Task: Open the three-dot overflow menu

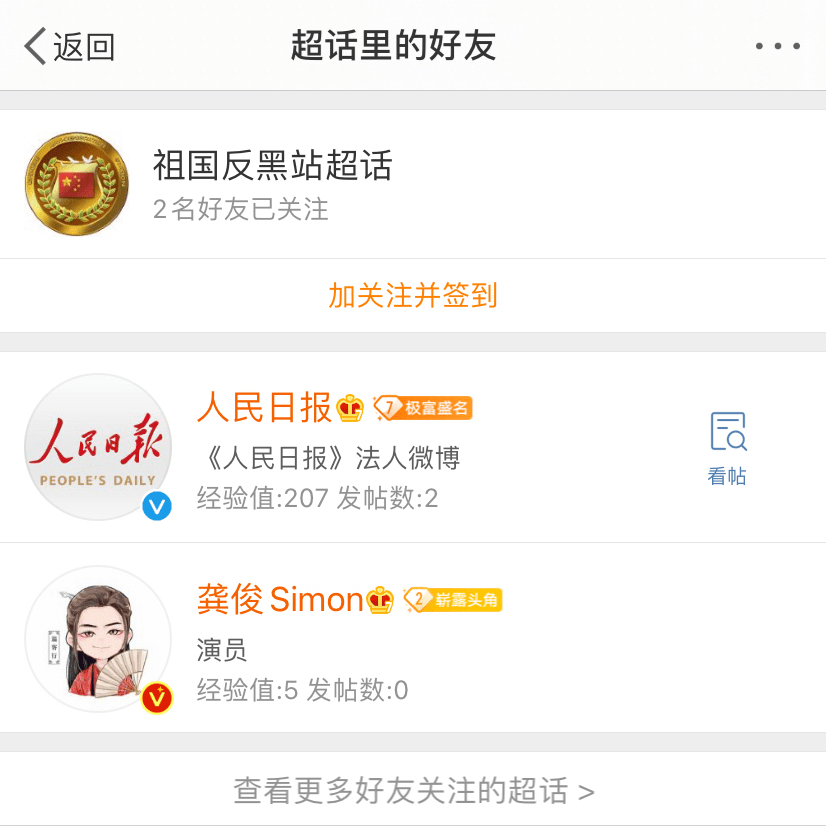Action: tap(777, 46)
